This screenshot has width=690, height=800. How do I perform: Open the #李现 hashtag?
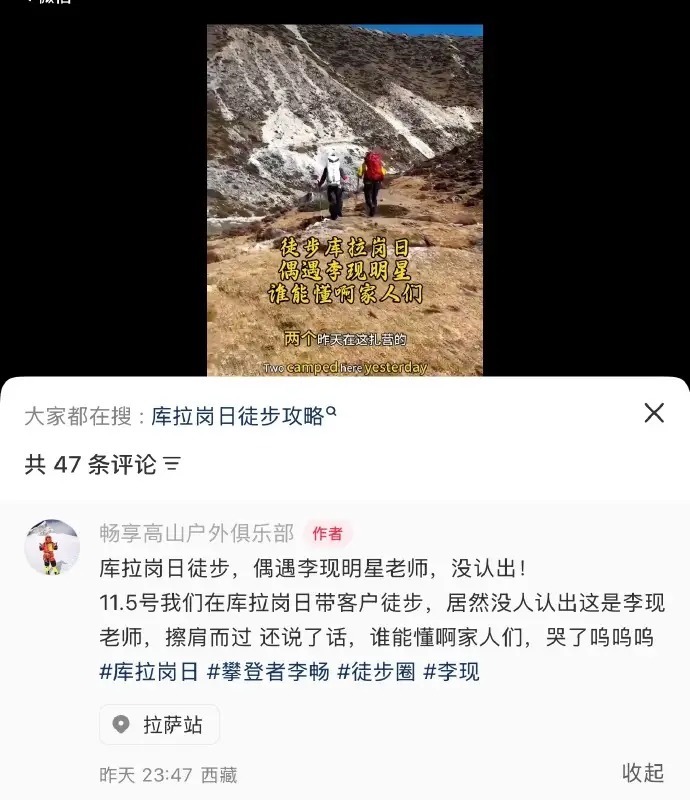[451, 671]
